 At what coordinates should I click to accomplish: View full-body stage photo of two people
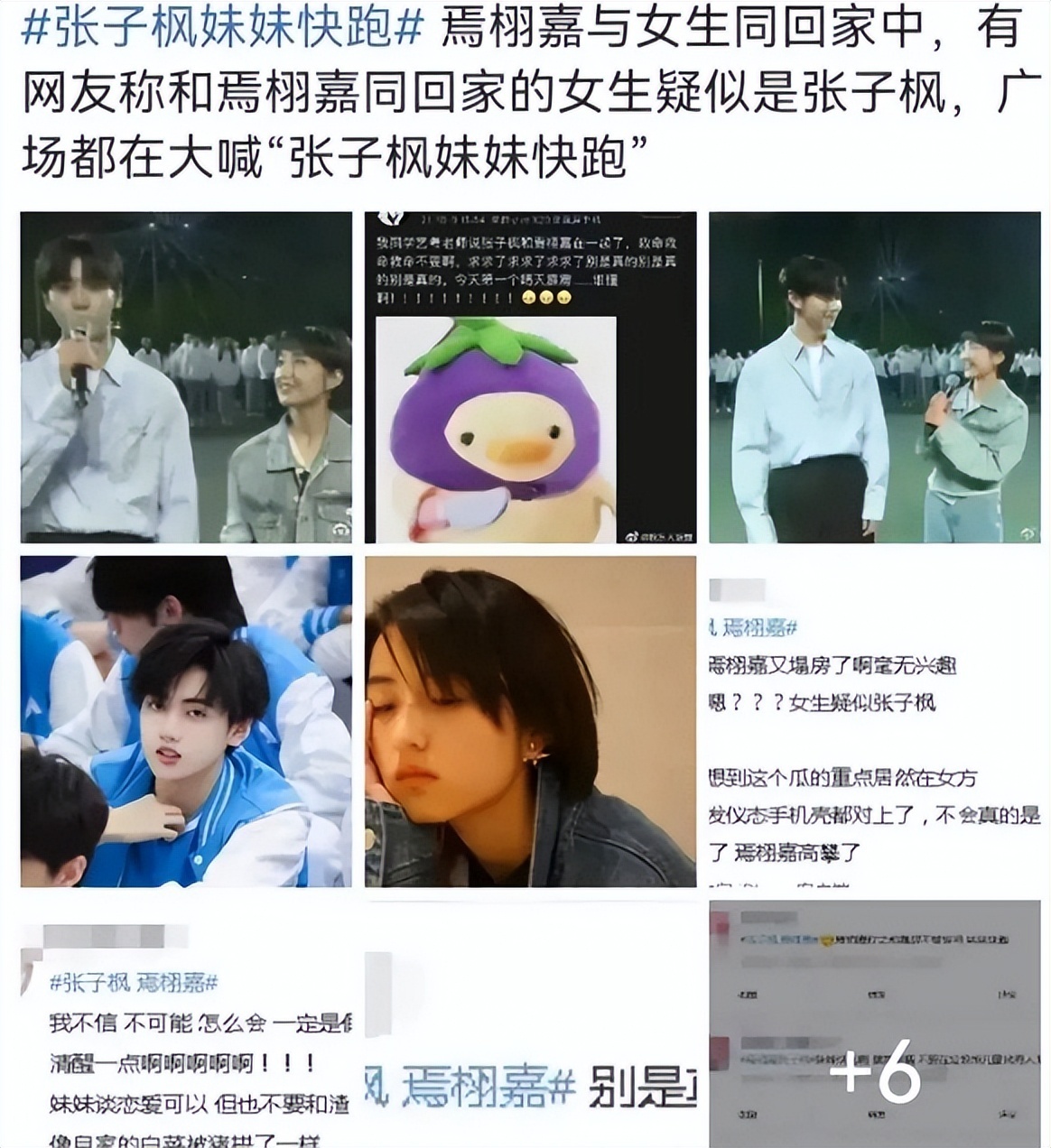pyautogui.click(x=874, y=377)
